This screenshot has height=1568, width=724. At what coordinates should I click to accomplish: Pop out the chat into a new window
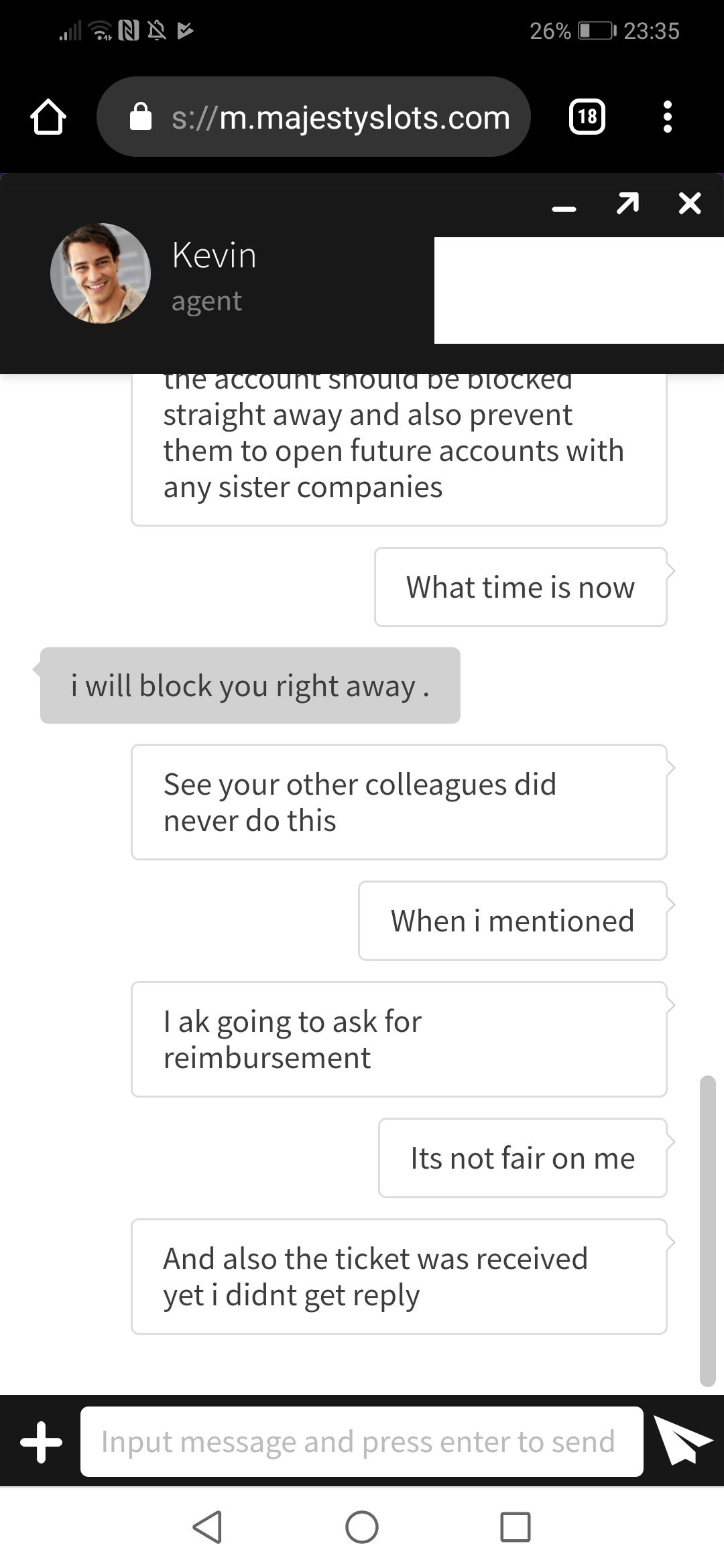pos(627,203)
